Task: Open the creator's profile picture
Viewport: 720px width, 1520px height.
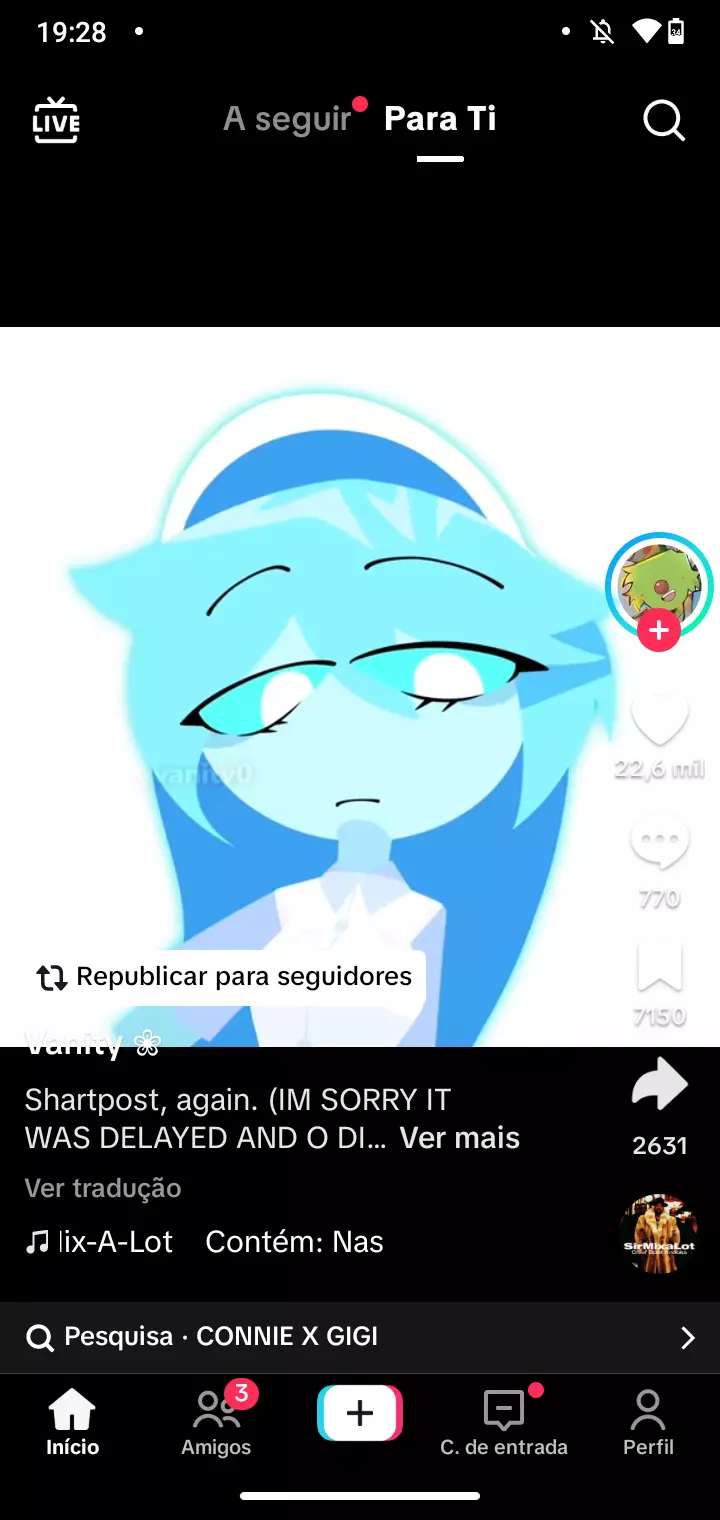Action: click(x=658, y=585)
